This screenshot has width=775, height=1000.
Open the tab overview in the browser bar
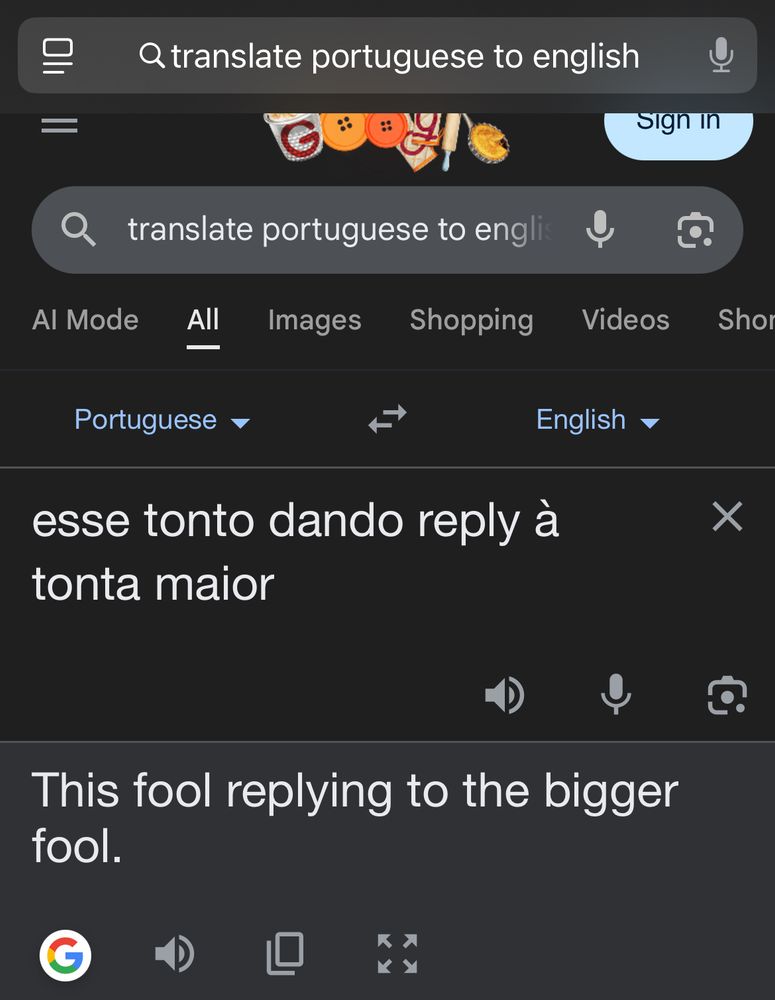pyautogui.click(x=57, y=56)
